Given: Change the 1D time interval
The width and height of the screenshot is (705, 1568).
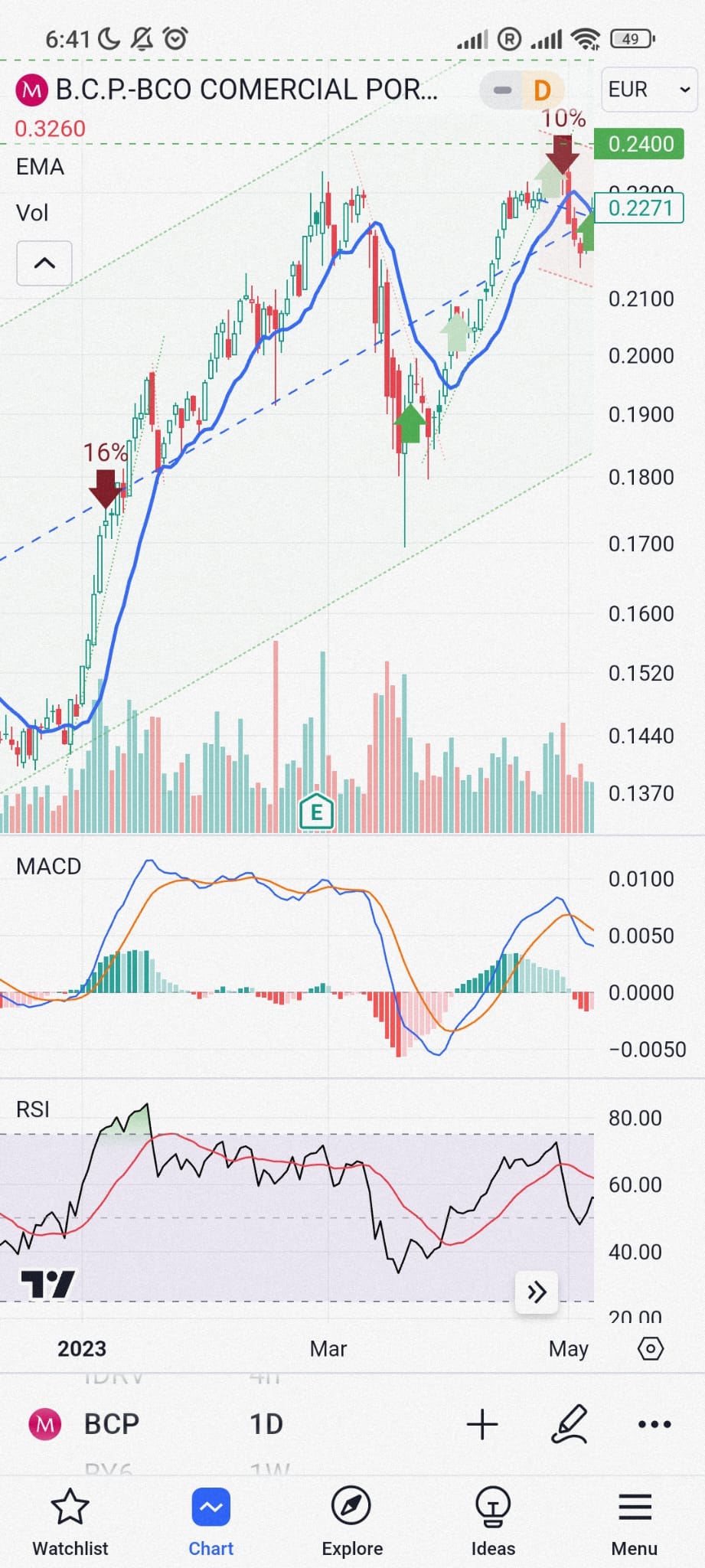Looking at the screenshot, I should tap(266, 1424).
